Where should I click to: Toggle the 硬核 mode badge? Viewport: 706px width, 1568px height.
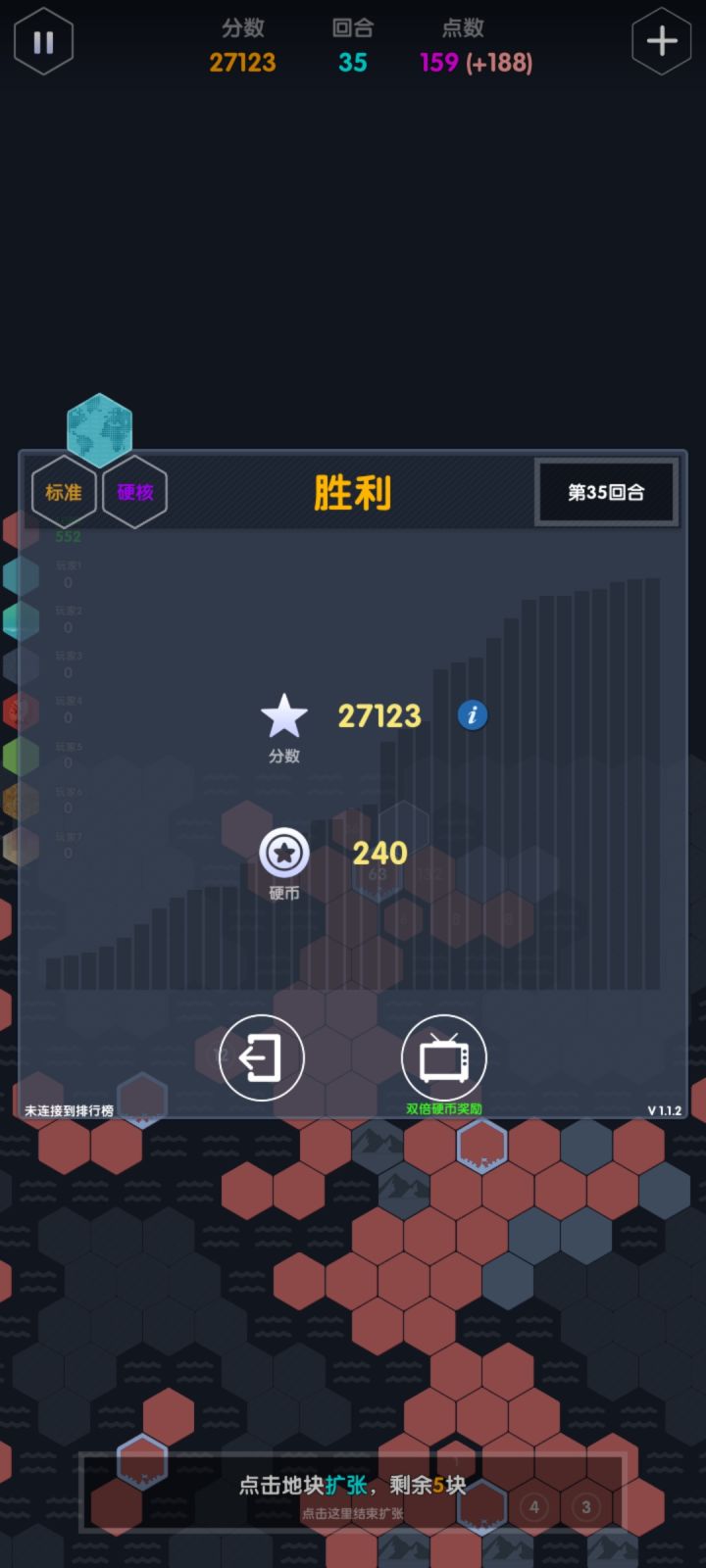coord(134,492)
